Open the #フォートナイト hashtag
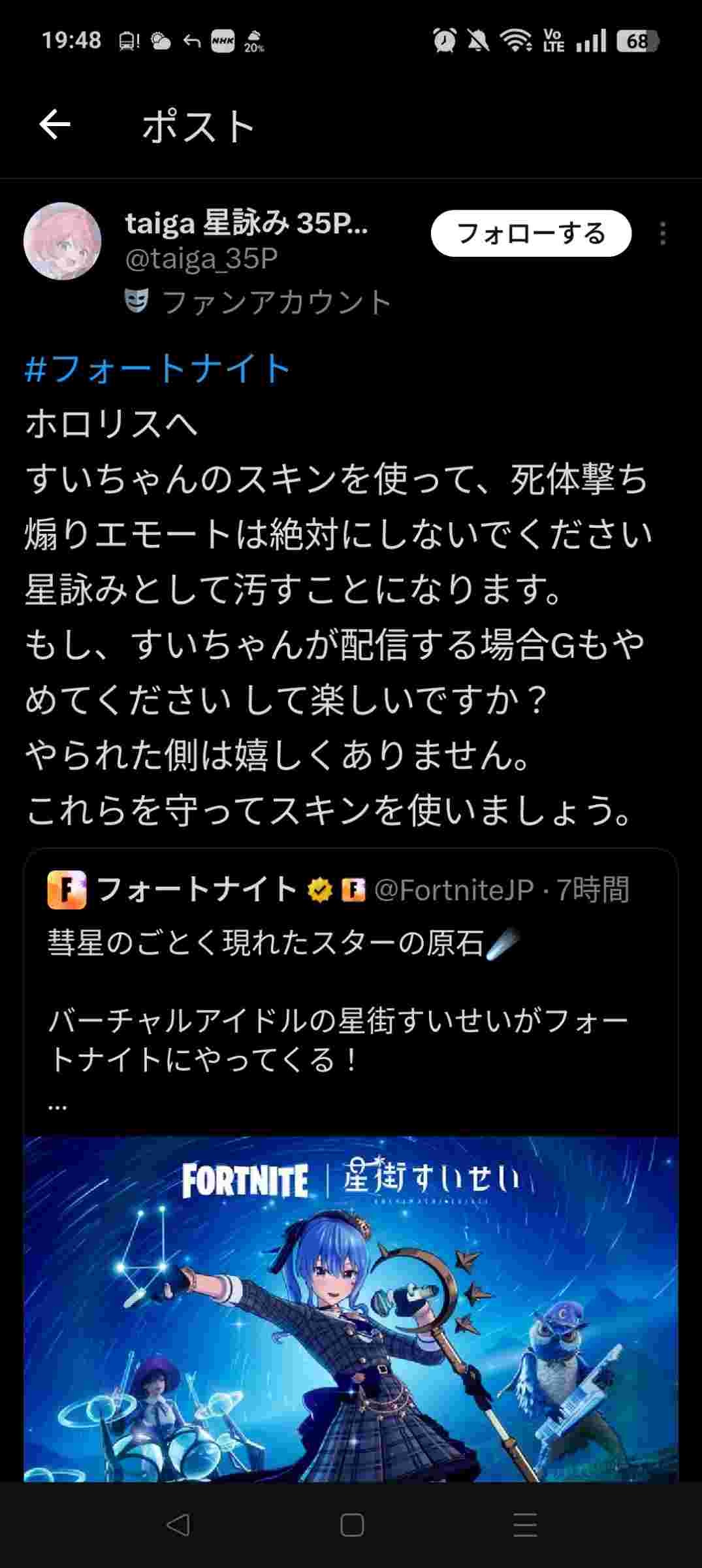 (157, 368)
